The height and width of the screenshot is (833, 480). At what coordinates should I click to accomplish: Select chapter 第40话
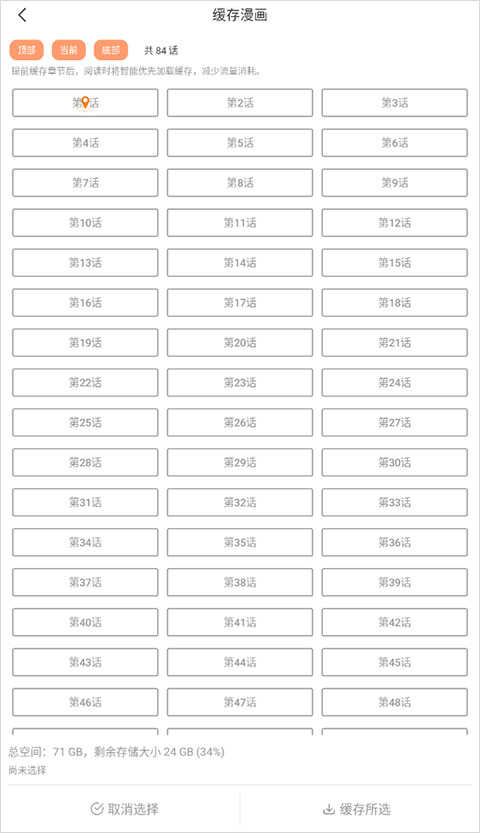click(85, 622)
